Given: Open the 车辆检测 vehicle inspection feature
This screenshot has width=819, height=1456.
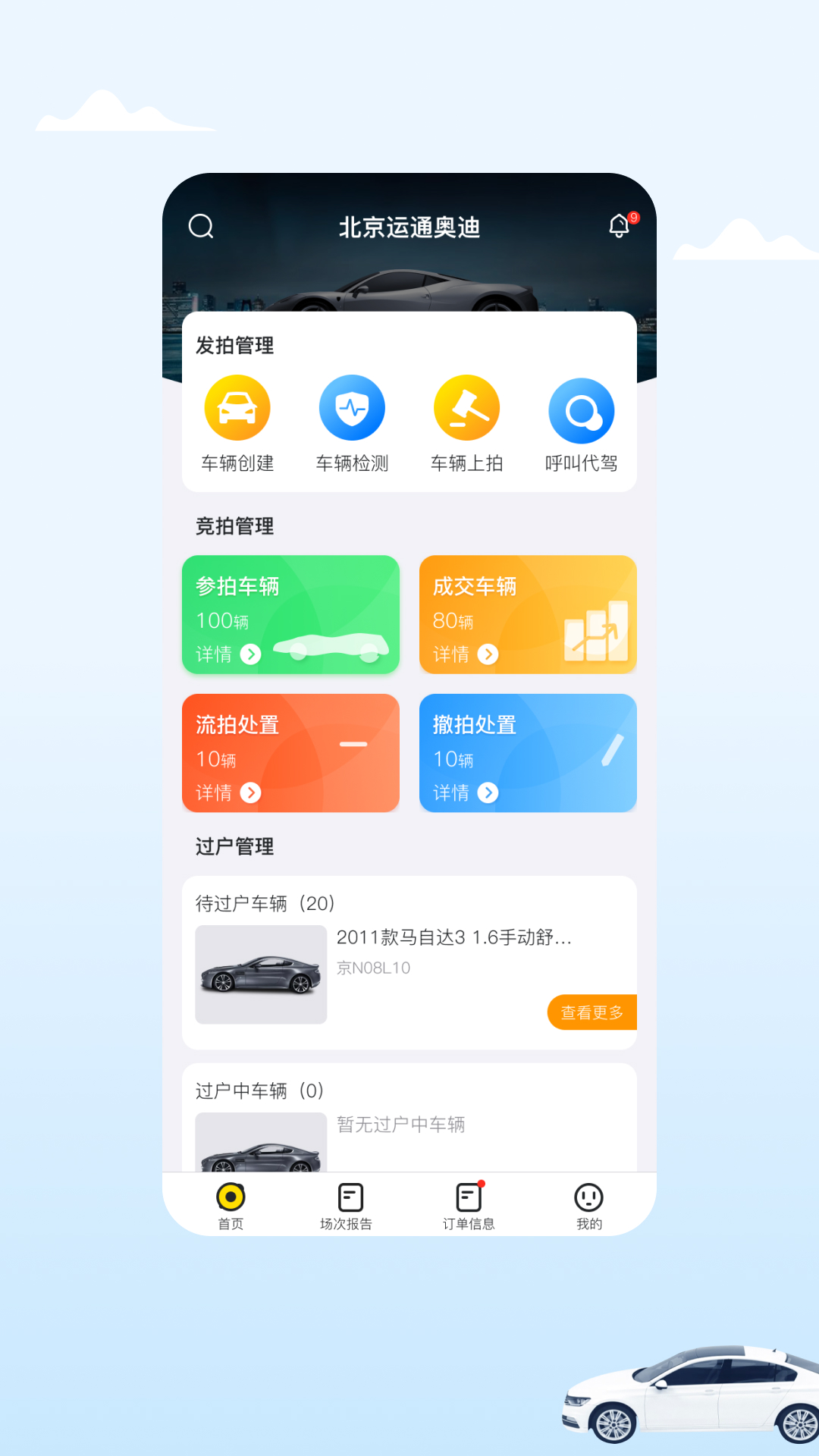Looking at the screenshot, I should (x=352, y=406).
